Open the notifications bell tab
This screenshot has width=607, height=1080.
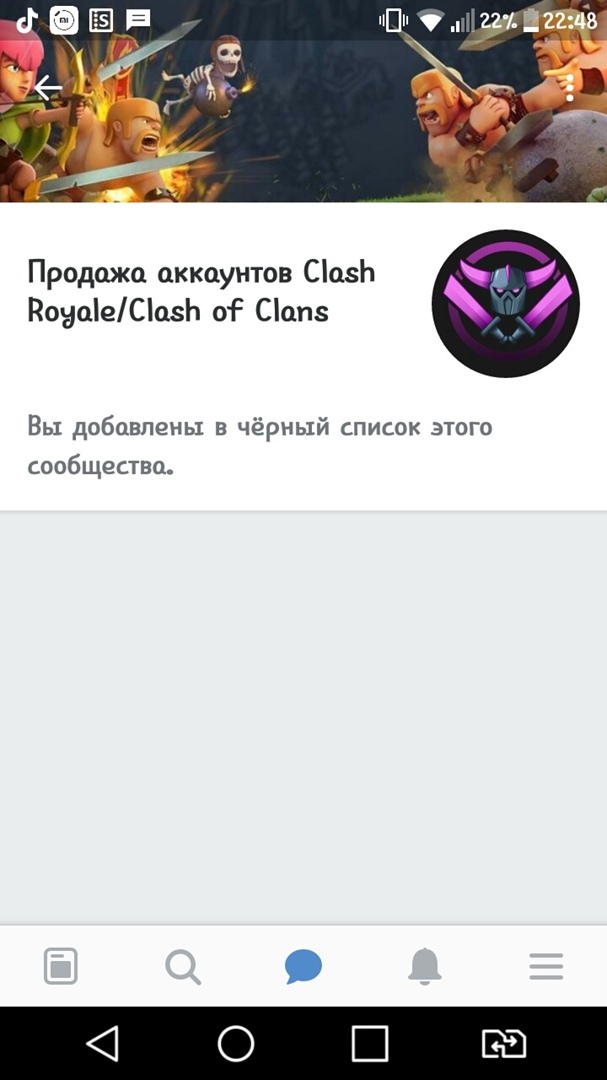tap(425, 966)
